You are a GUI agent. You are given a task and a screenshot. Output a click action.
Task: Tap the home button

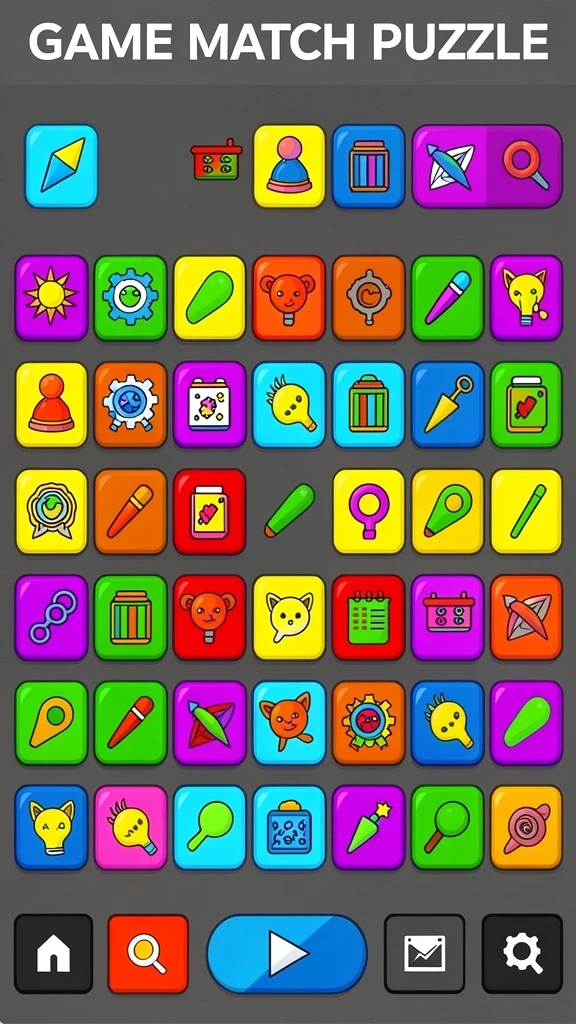pyautogui.click(x=54, y=953)
